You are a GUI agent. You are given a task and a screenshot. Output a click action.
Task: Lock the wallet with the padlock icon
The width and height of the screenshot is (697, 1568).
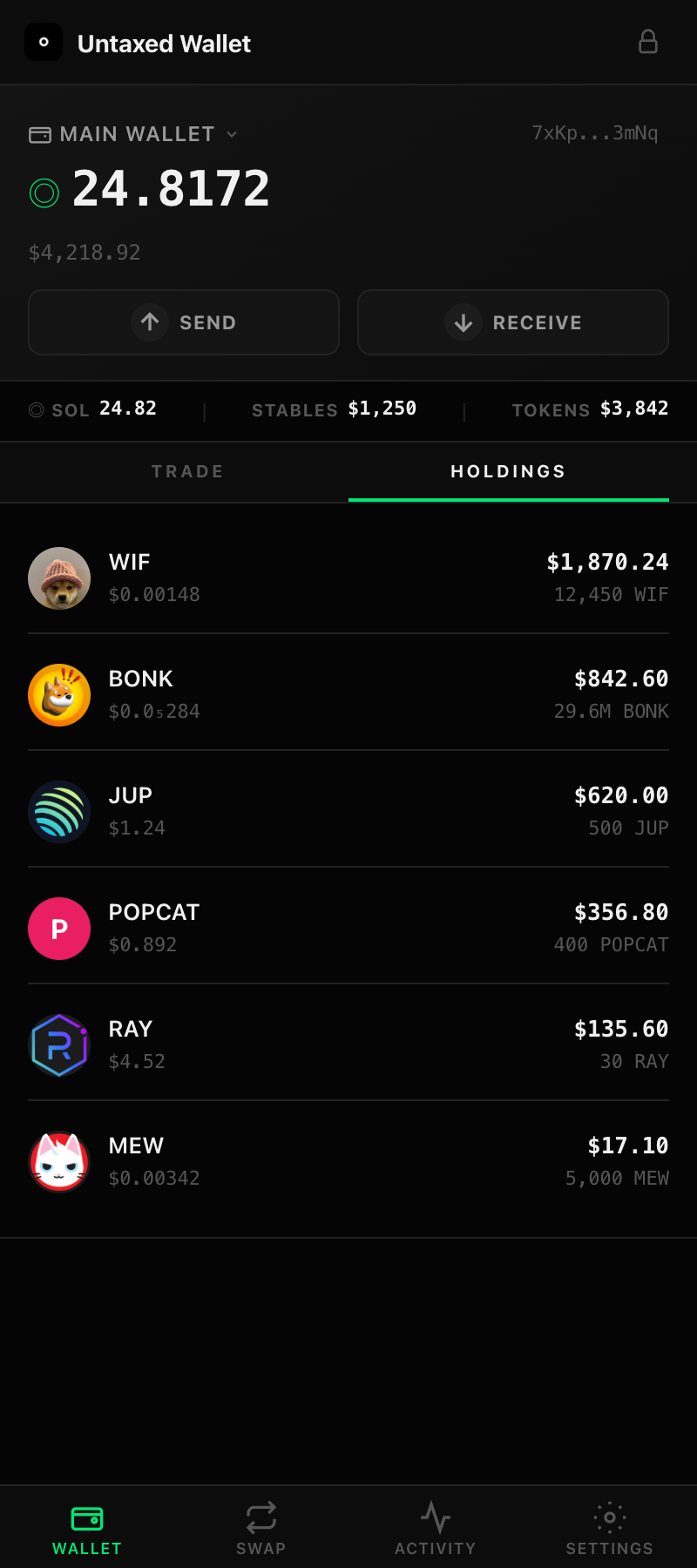click(x=648, y=42)
